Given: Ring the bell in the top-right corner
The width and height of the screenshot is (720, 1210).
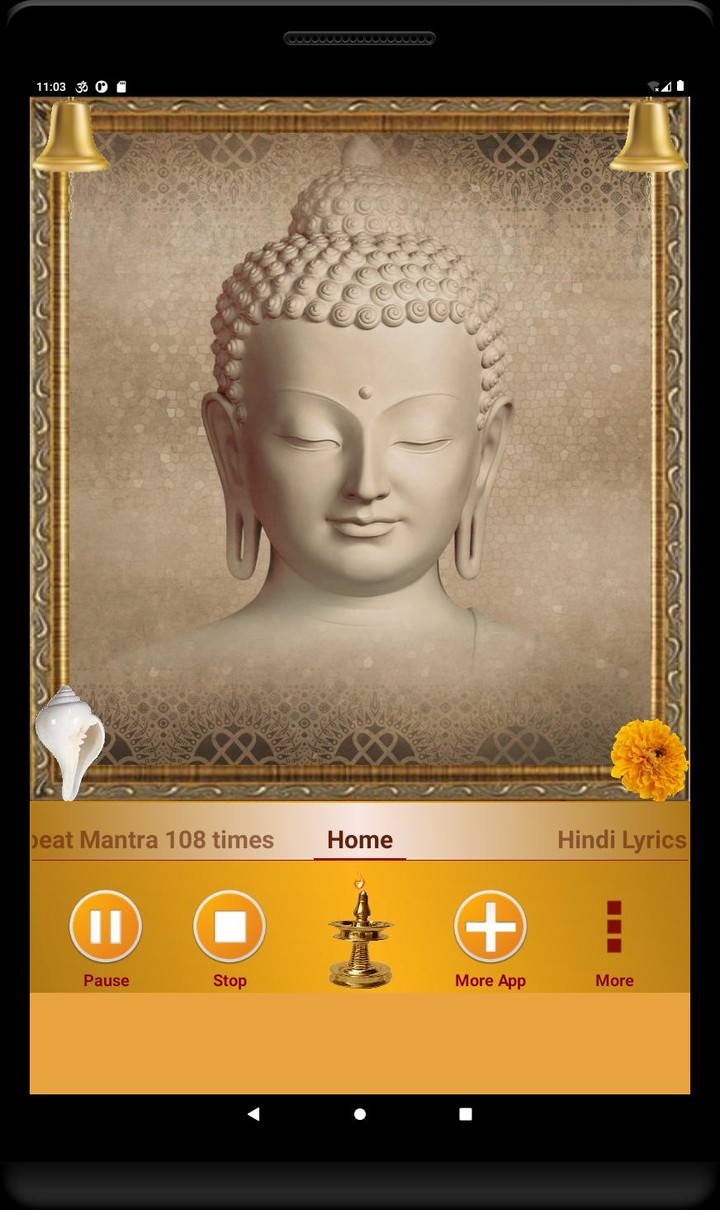Looking at the screenshot, I should coord(649,136).
